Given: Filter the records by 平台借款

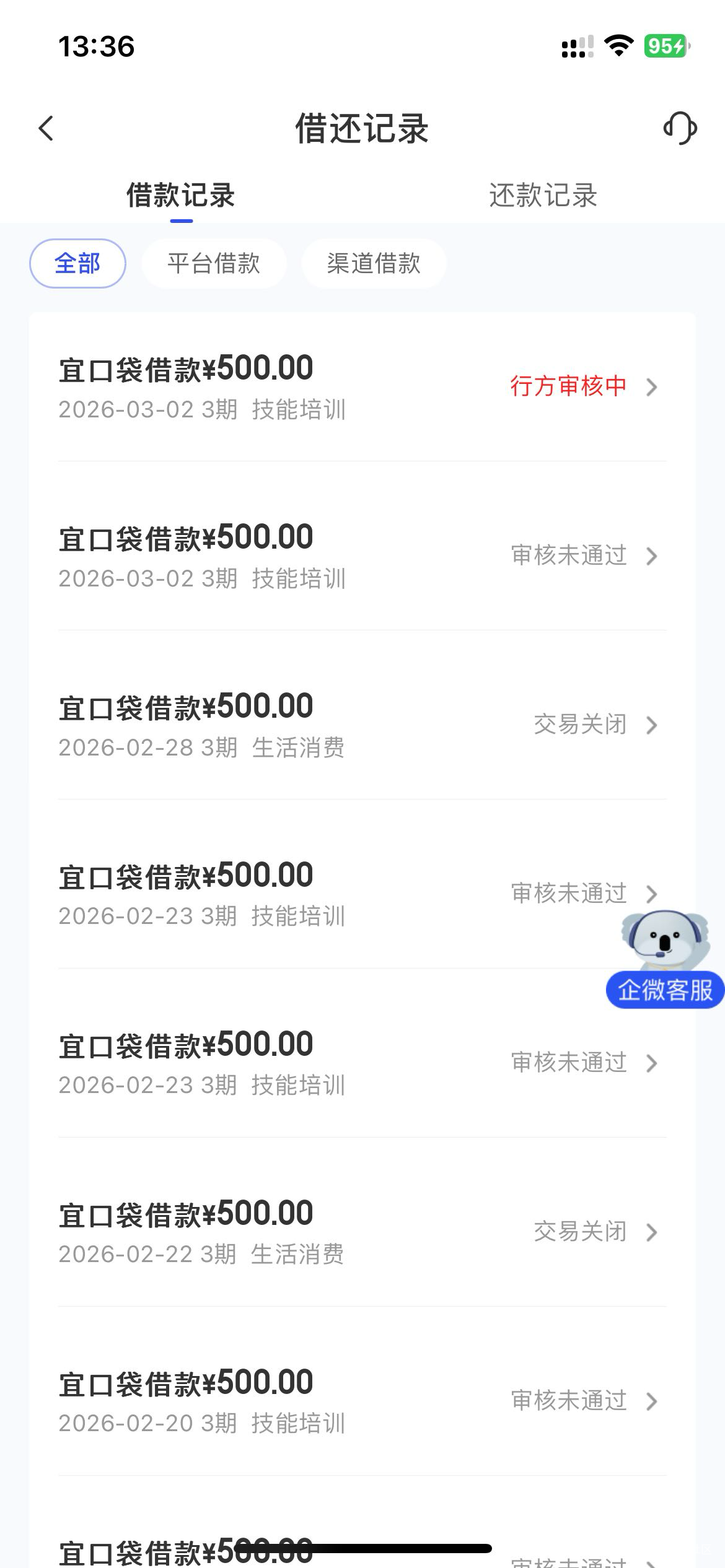Looking at the screenshot, I should point(214,264).
